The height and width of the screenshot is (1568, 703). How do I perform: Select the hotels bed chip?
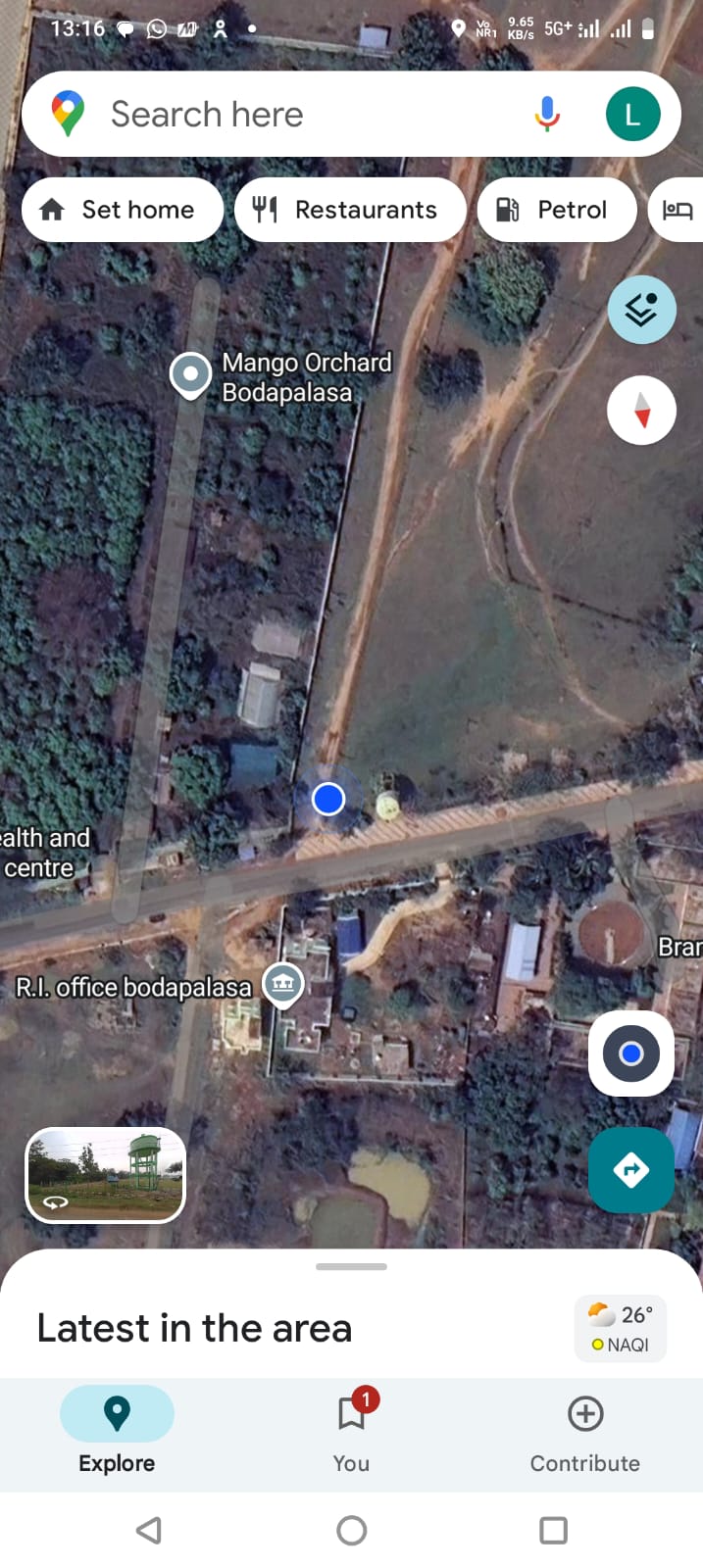point(678,210)
